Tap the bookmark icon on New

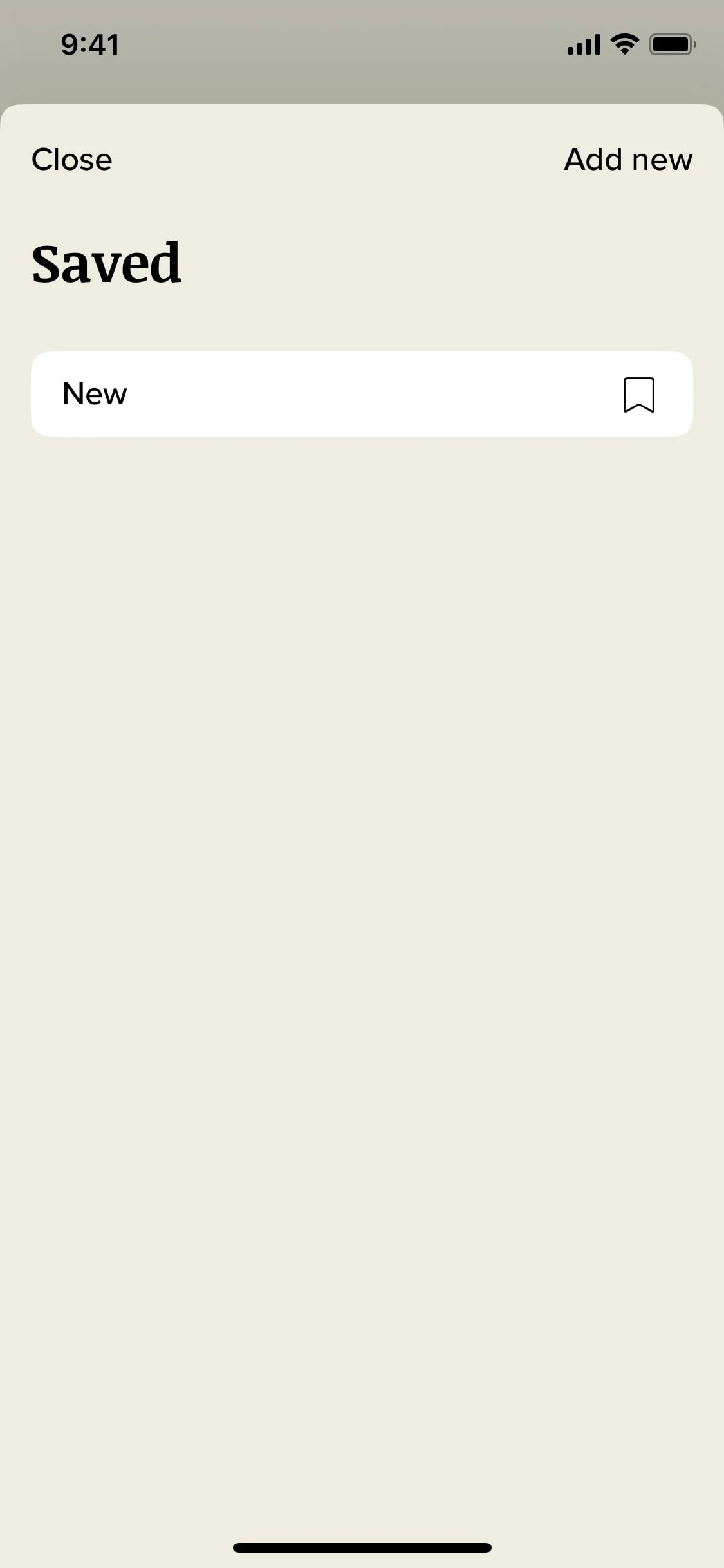click(x=638, y=395)
